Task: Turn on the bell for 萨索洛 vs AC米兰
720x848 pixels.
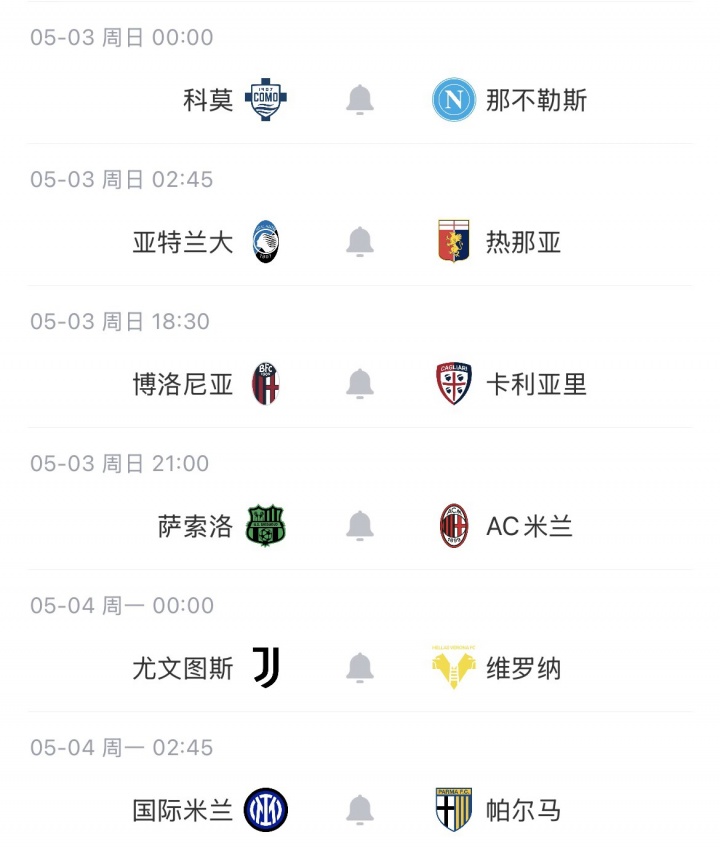Action: 360,526
